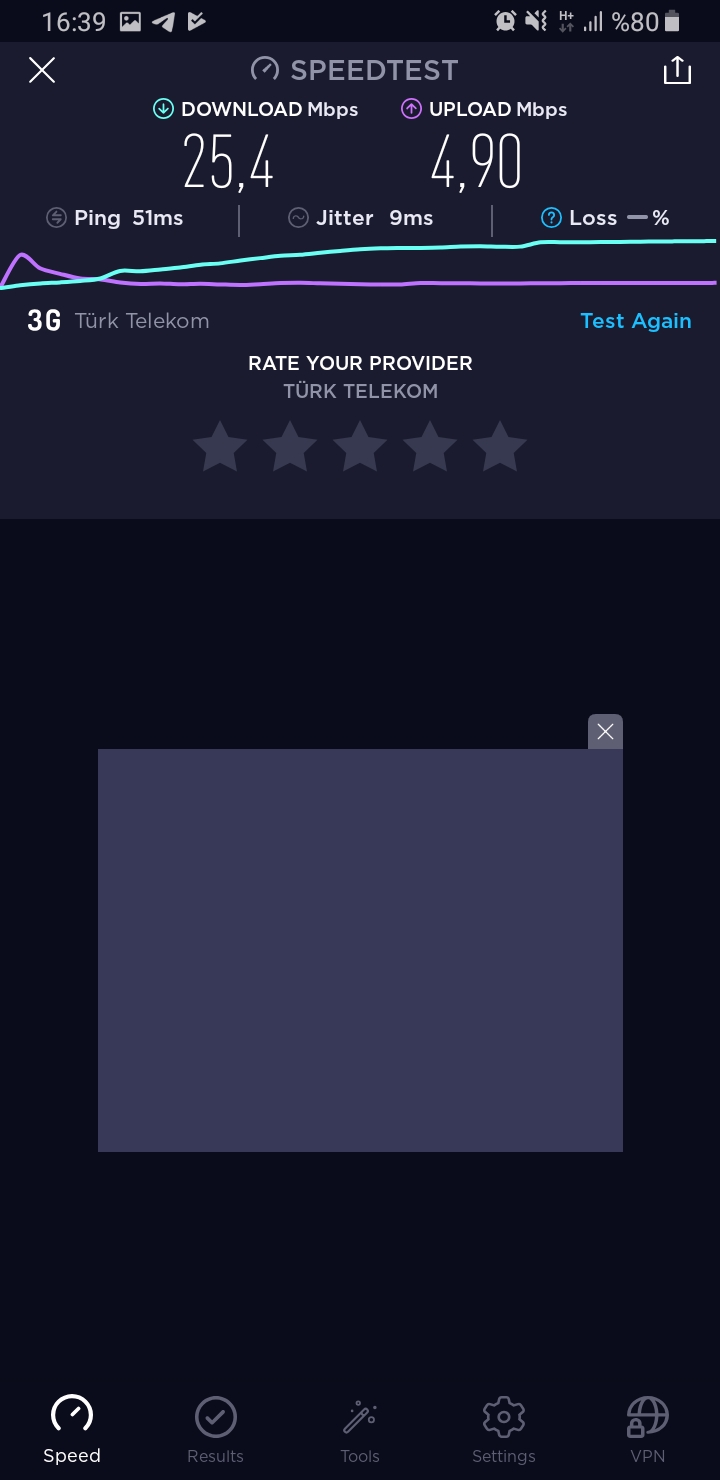
Task: Select the Speed tab
Action: pyautogui.click(x=72, y=1430)
